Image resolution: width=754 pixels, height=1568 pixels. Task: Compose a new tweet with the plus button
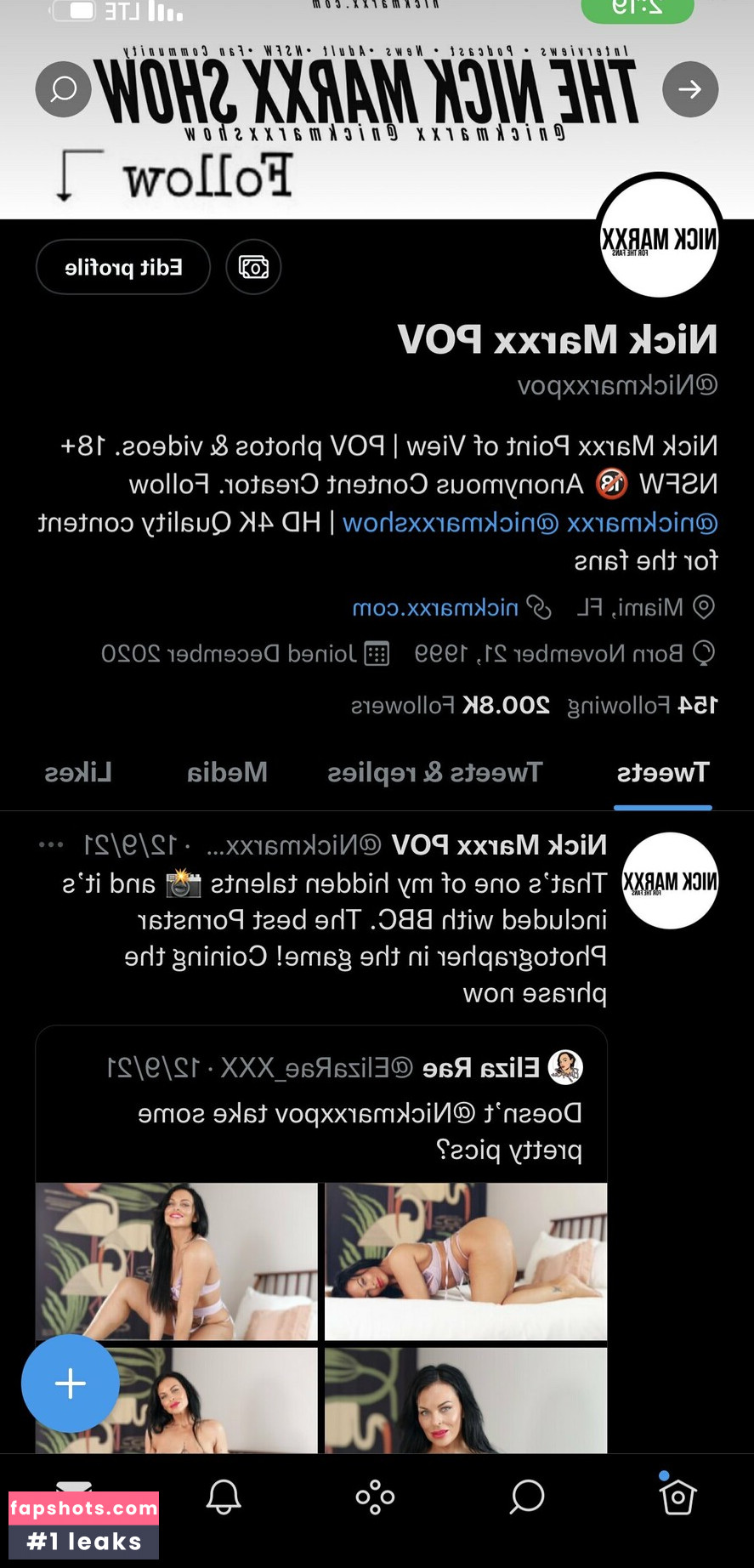[70, 1383]
